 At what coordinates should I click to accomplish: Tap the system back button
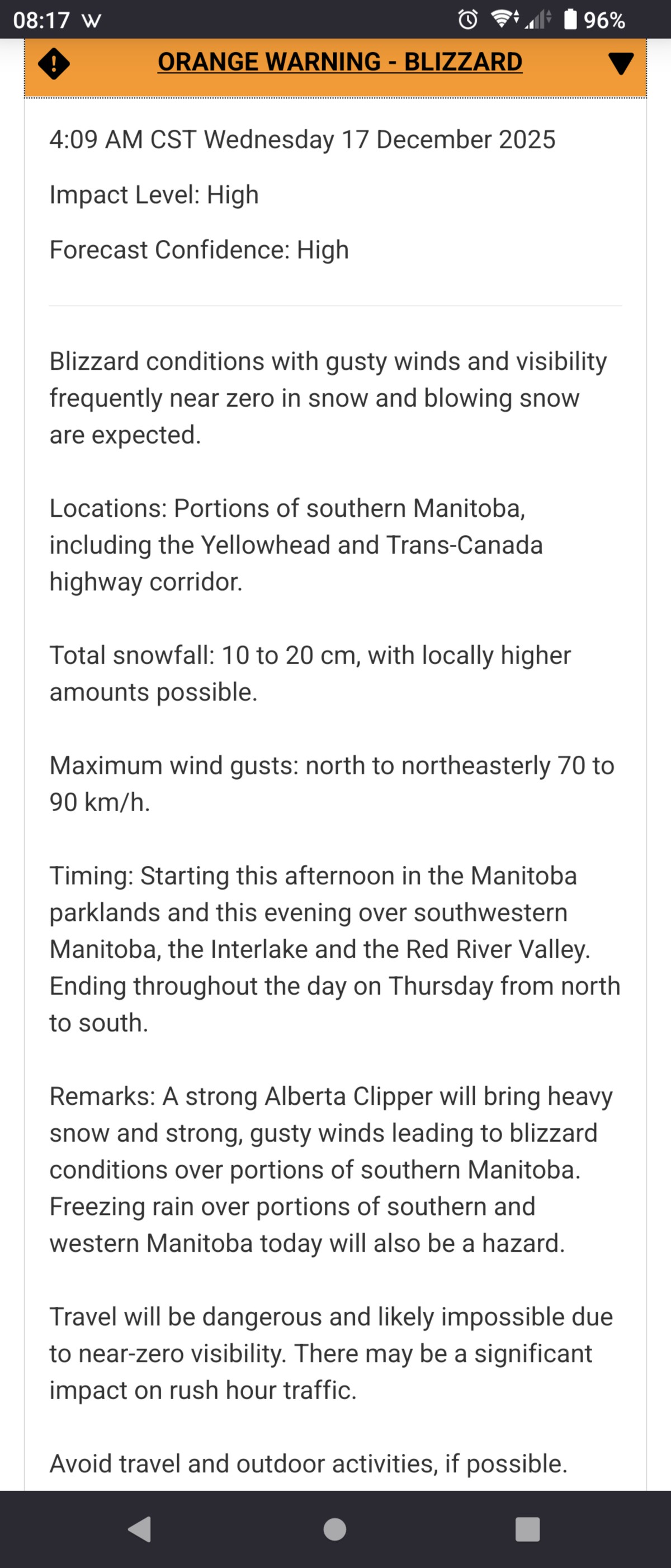[x=140, y=1528]
